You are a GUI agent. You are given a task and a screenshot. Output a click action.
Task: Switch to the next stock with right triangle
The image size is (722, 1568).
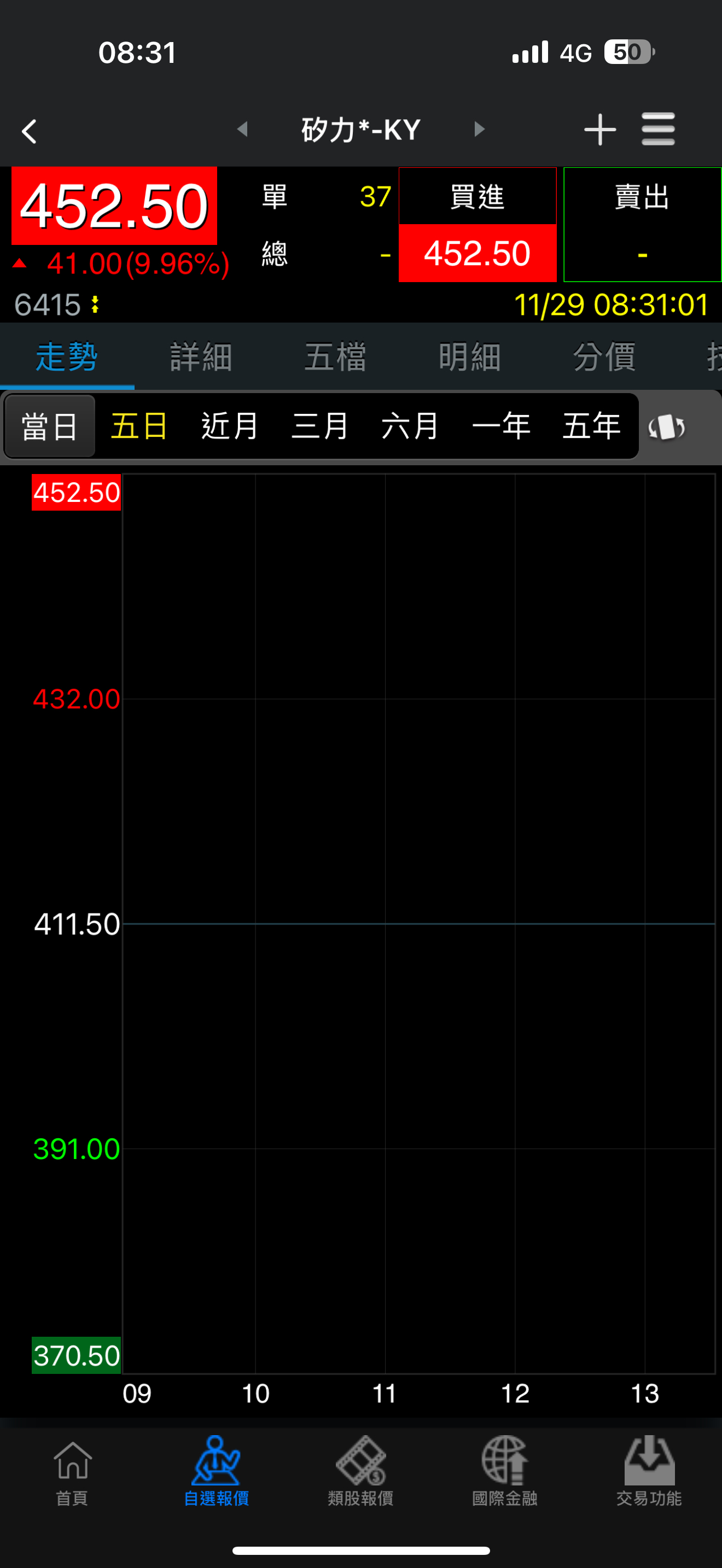(x=479, y=129)
